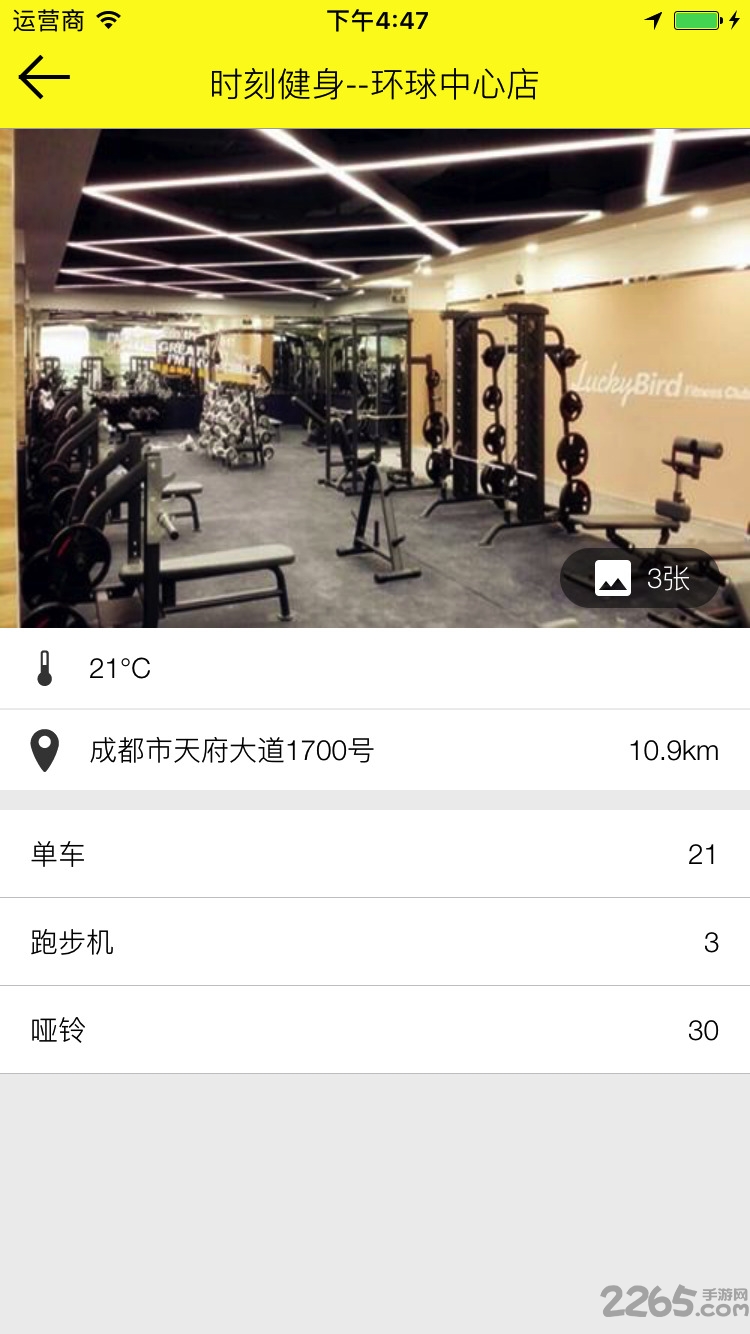The height and width of the screenshot is (1334, 750).
Task: Tap the battery indicator in the status bar
Action: pyautogui.click(x=695, y=18)
